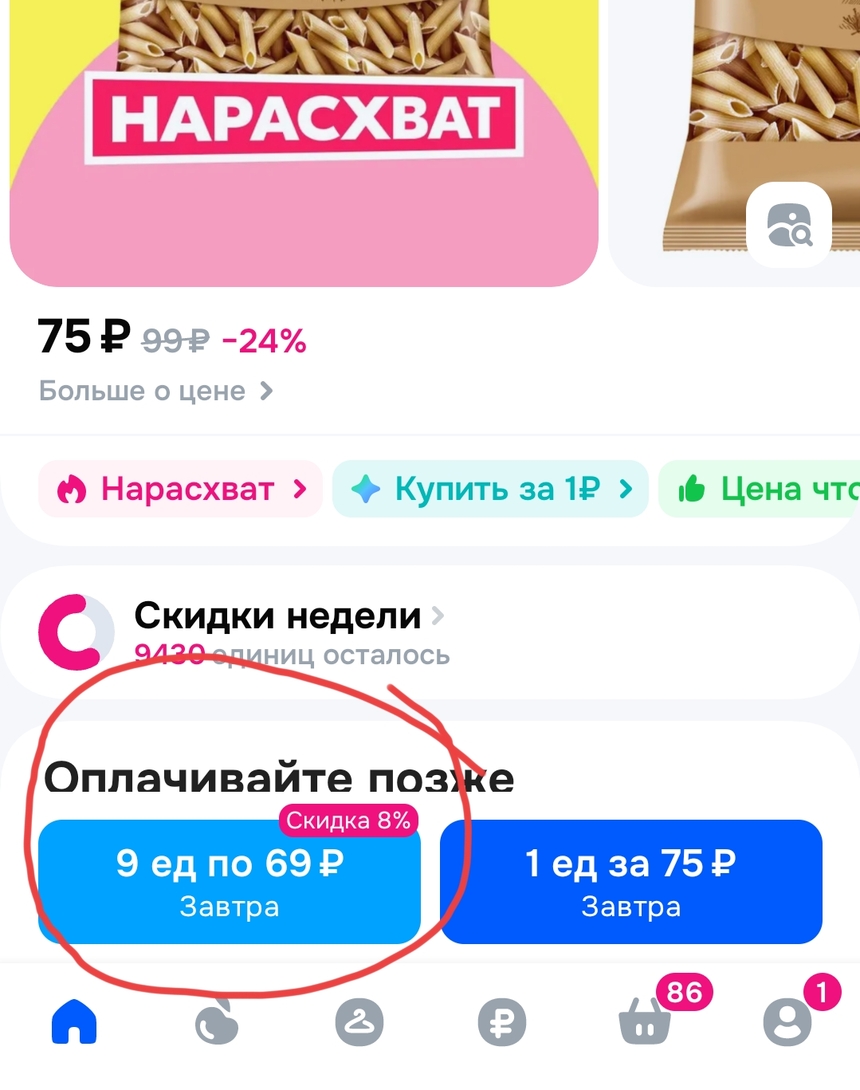Select the "Купить за 1₽" chip
Screen dimensions: 860x1090
click(x=490, y=489)
